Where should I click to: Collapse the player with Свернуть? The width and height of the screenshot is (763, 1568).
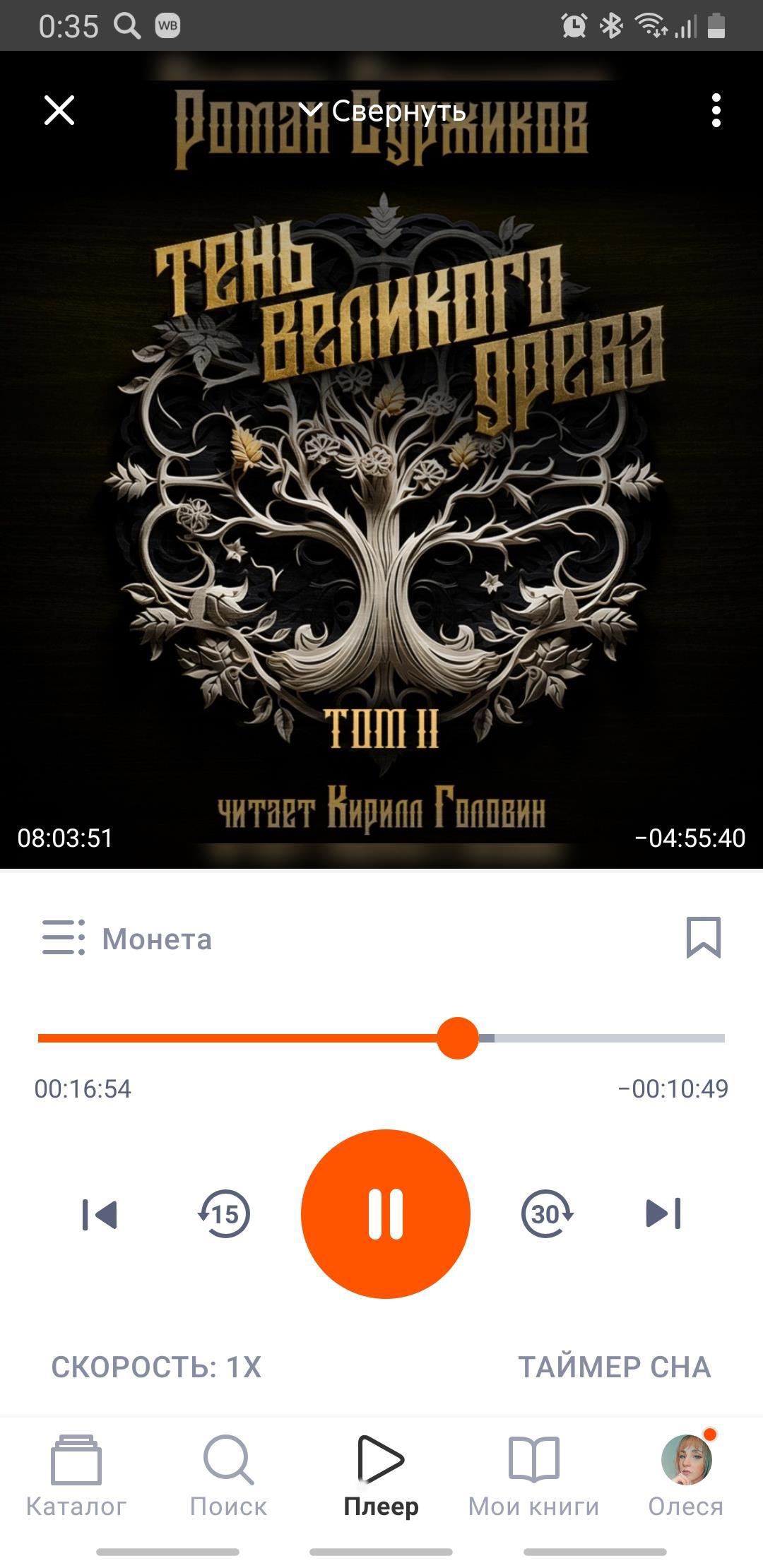pyautogui.click(x=383, y=111)
